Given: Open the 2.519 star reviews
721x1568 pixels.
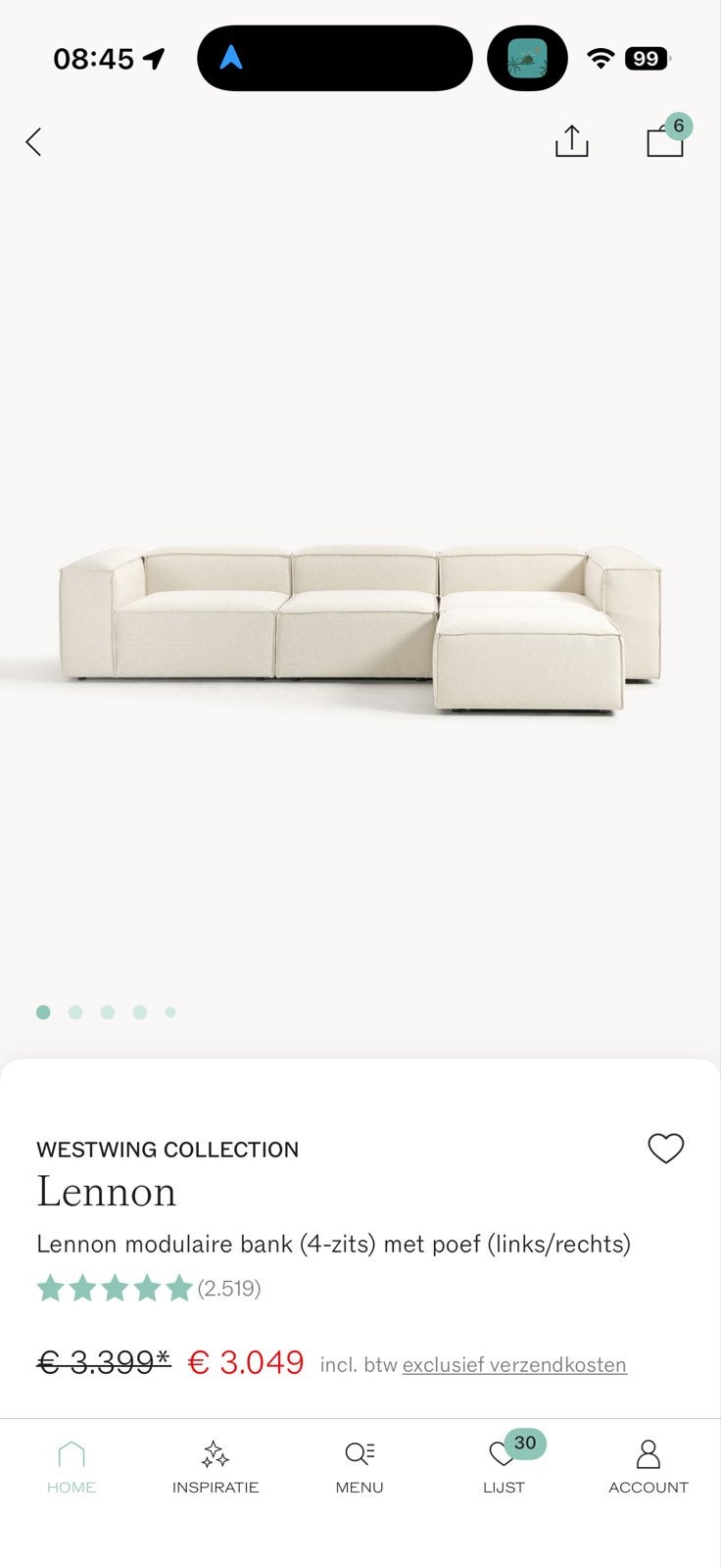Looking at the screenshot, I should click(x=149, y=1288).
